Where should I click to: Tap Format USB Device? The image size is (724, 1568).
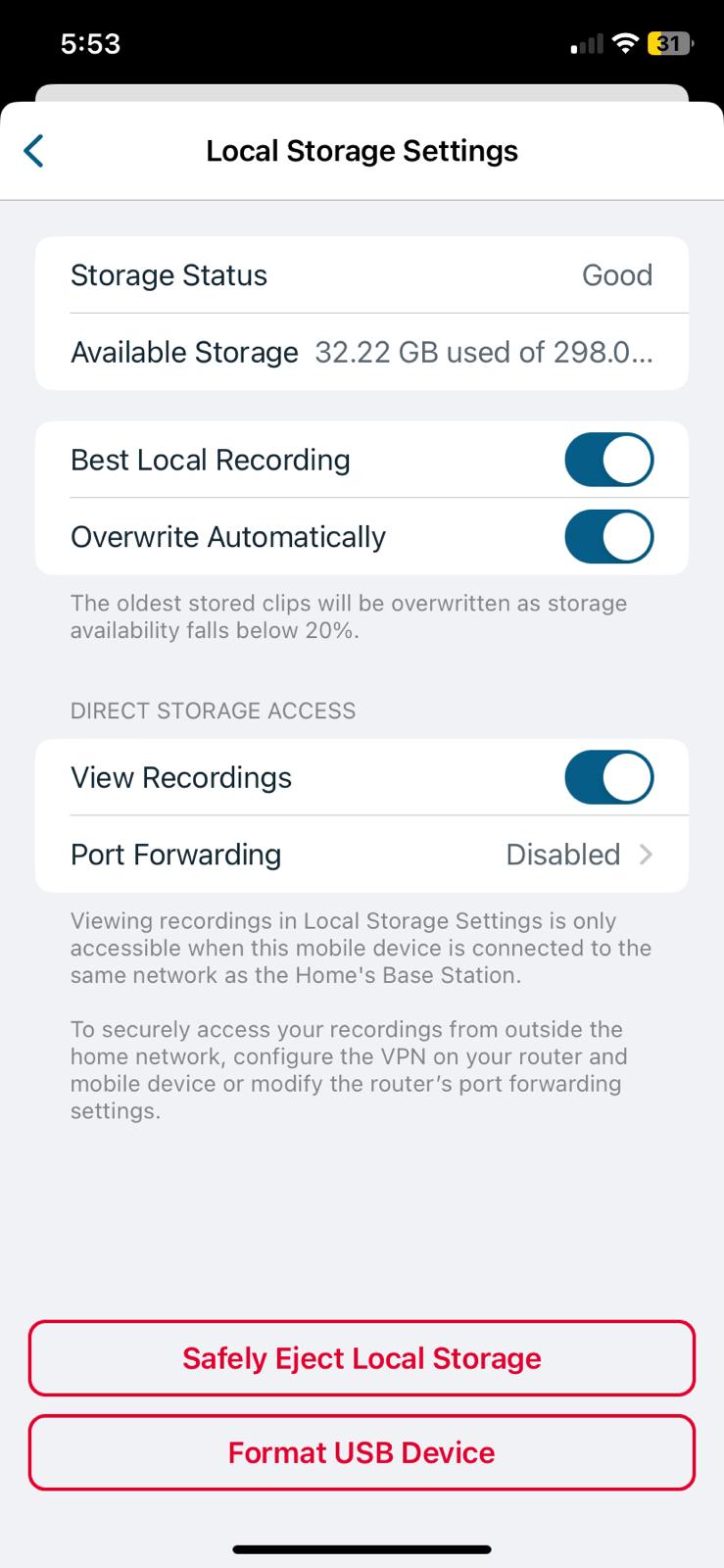(x=362, y=1452)
